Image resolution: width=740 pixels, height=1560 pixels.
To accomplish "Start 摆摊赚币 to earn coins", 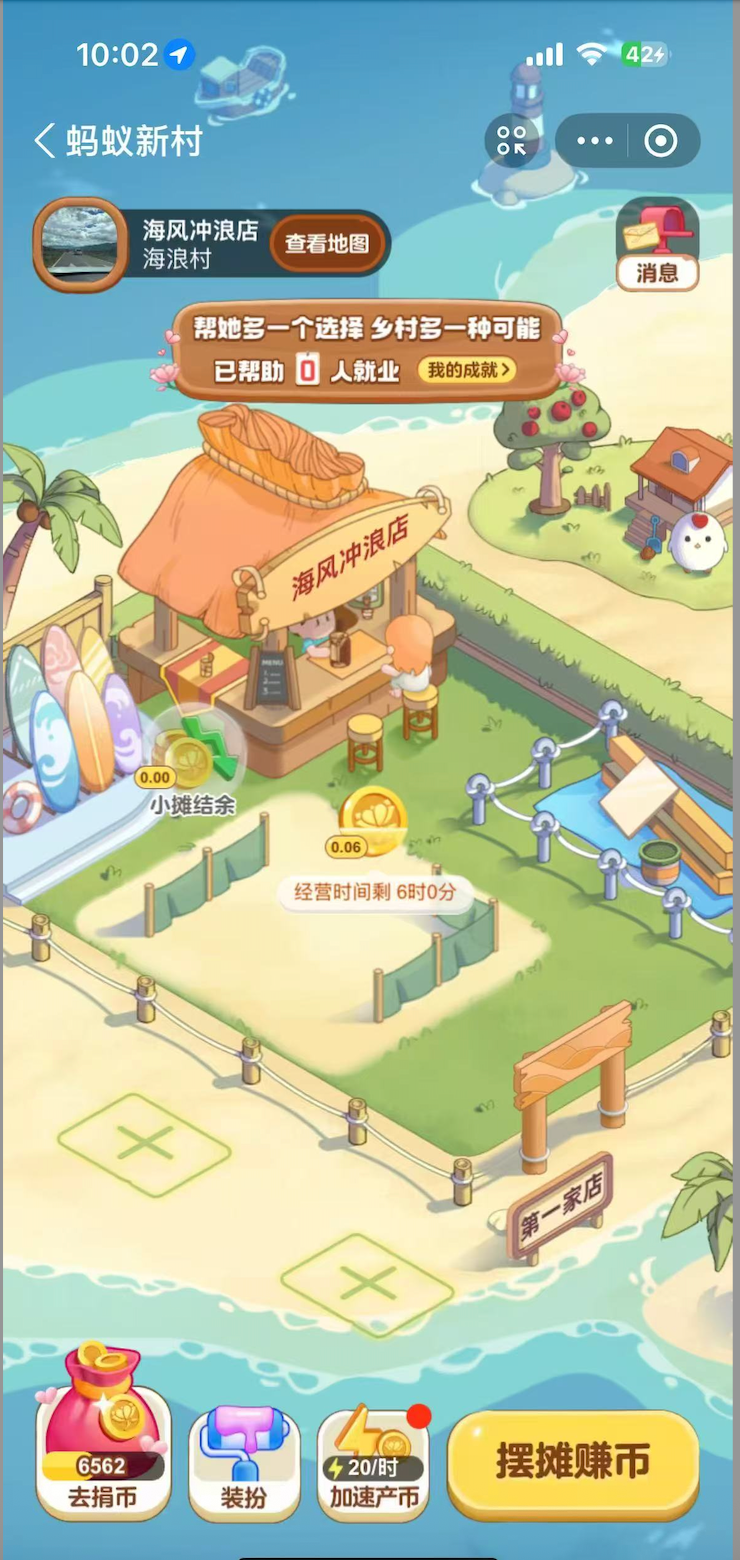I will pos(572,1462).
